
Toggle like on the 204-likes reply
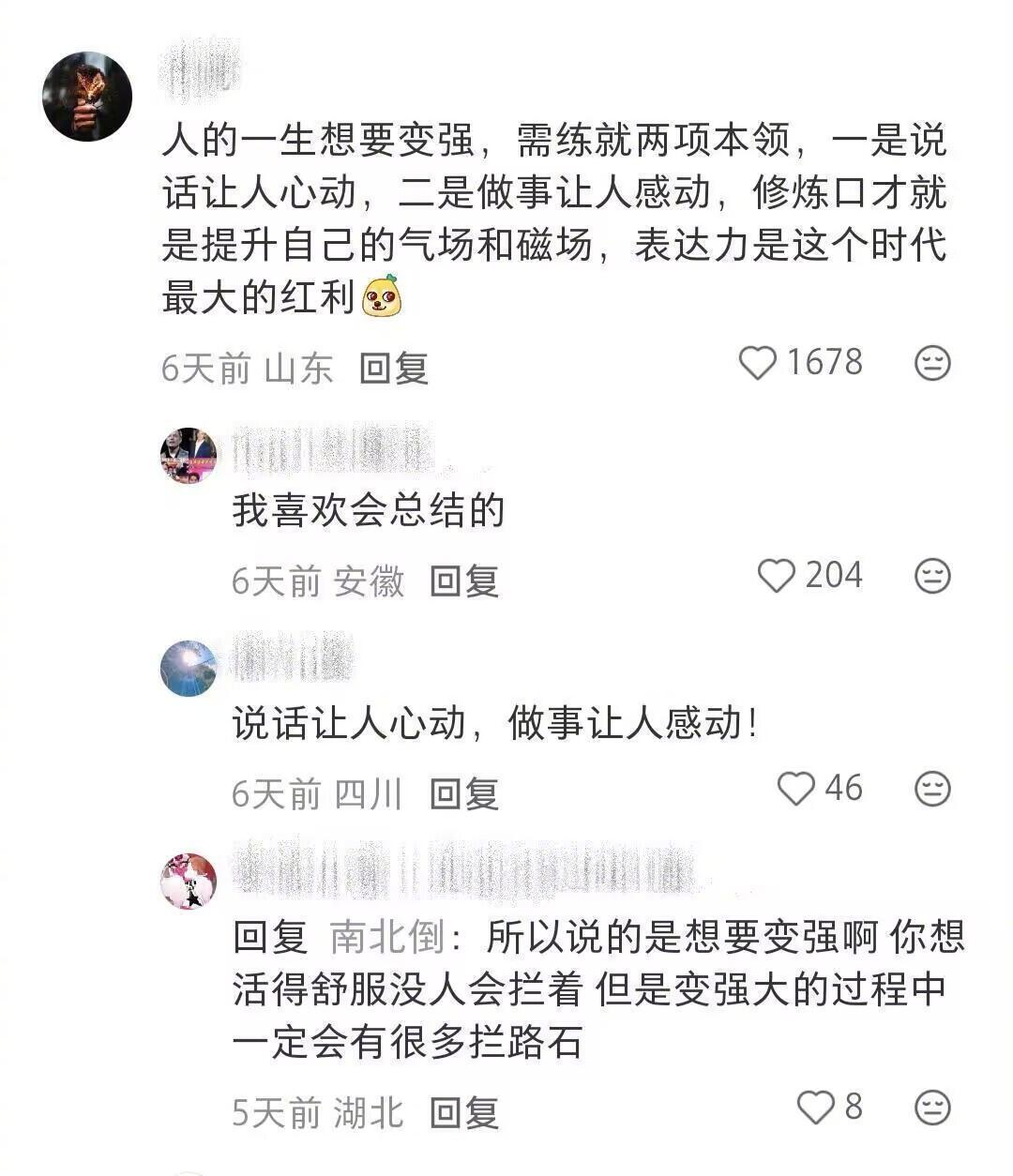779,576
